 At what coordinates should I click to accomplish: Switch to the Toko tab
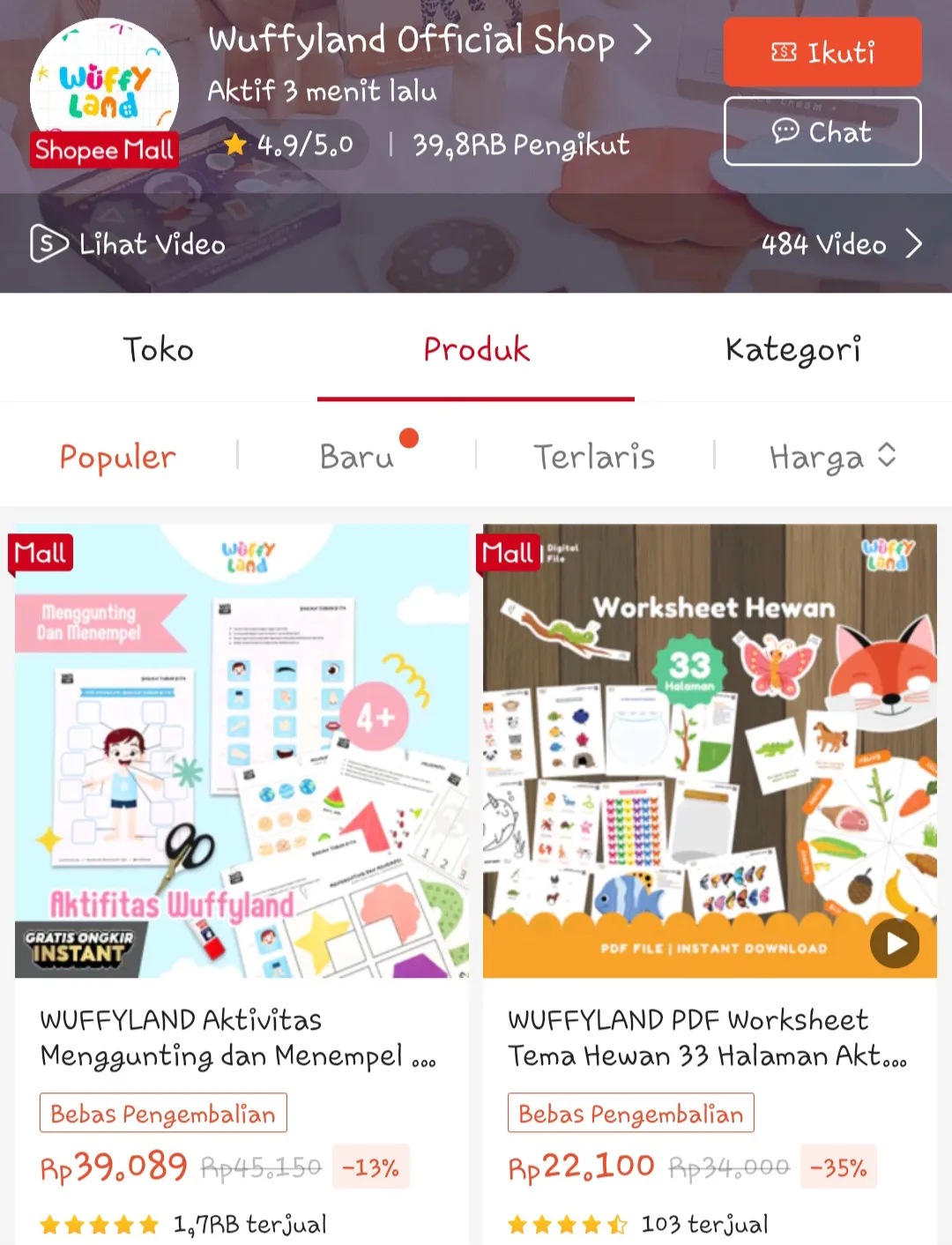click(158, 349)
